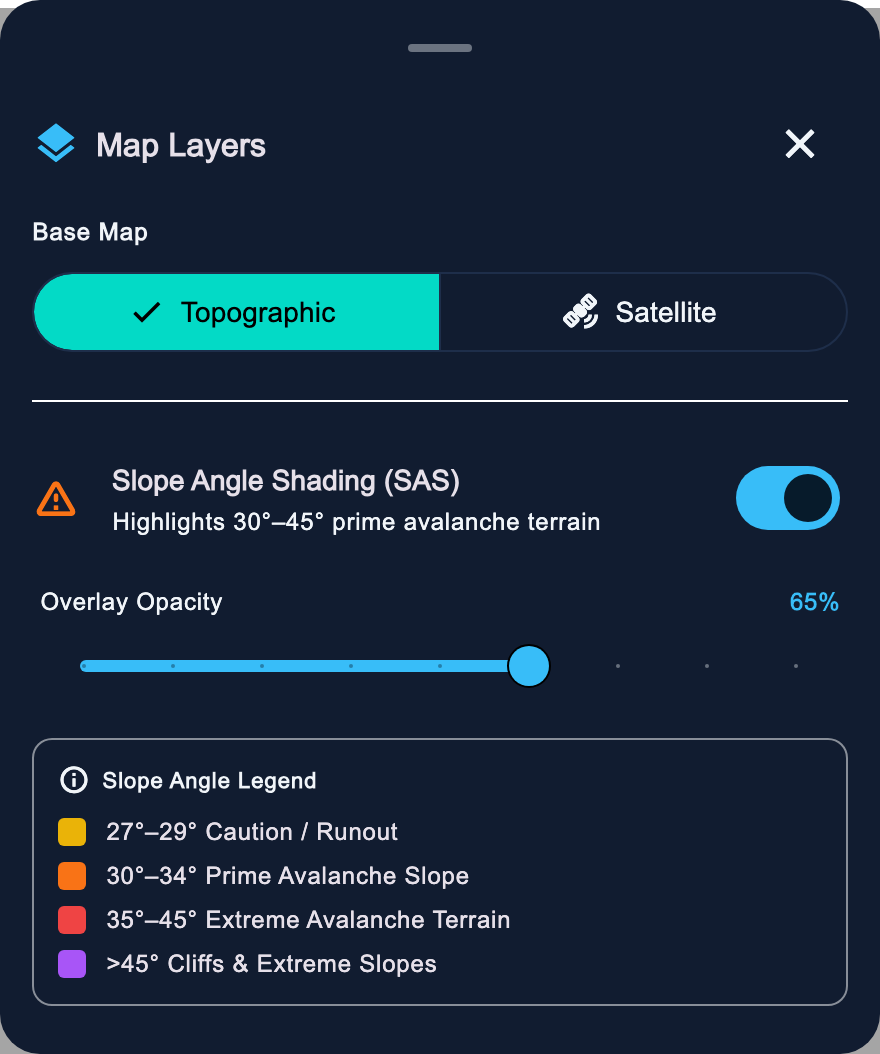Select the Topographic base map

(237, 312)
